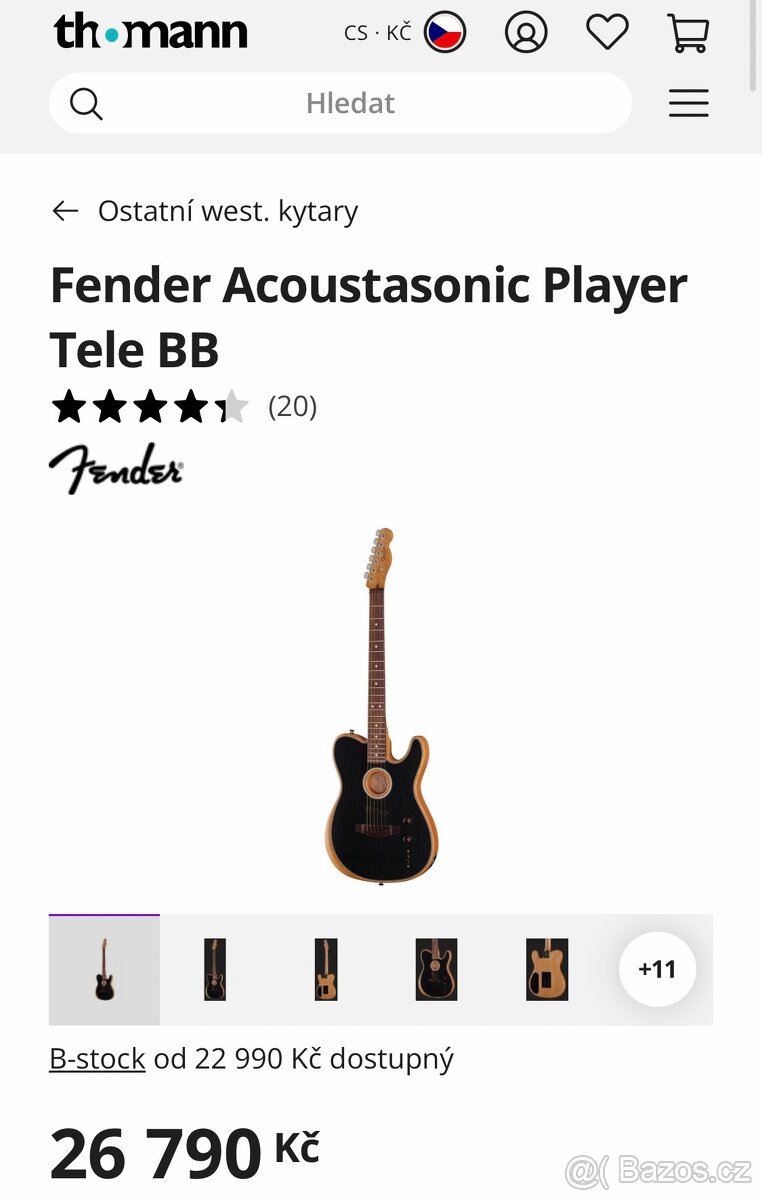
Task: Open the B-stock offer link
Action: (x=97, y=1059)
